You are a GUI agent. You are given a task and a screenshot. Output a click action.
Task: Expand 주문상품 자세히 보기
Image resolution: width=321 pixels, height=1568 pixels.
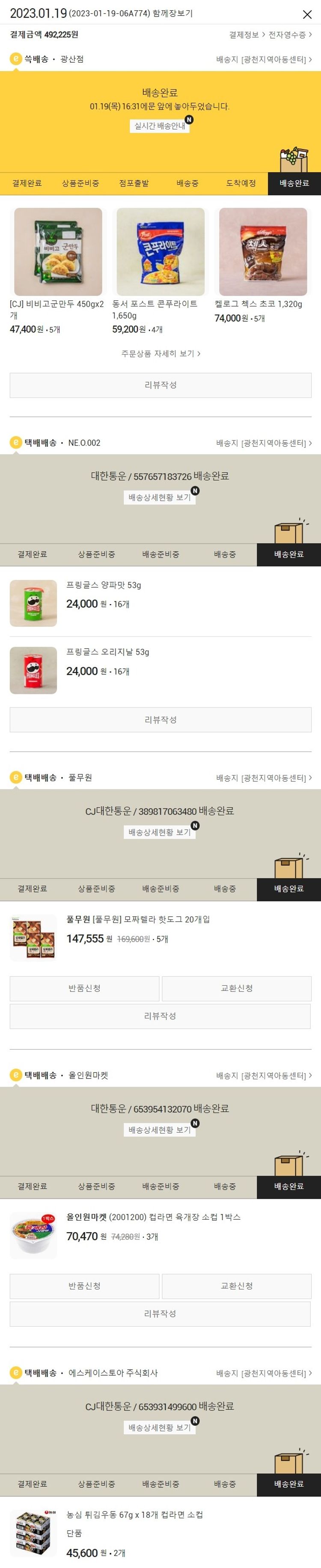pyautogui.click(x=160, y=353)
